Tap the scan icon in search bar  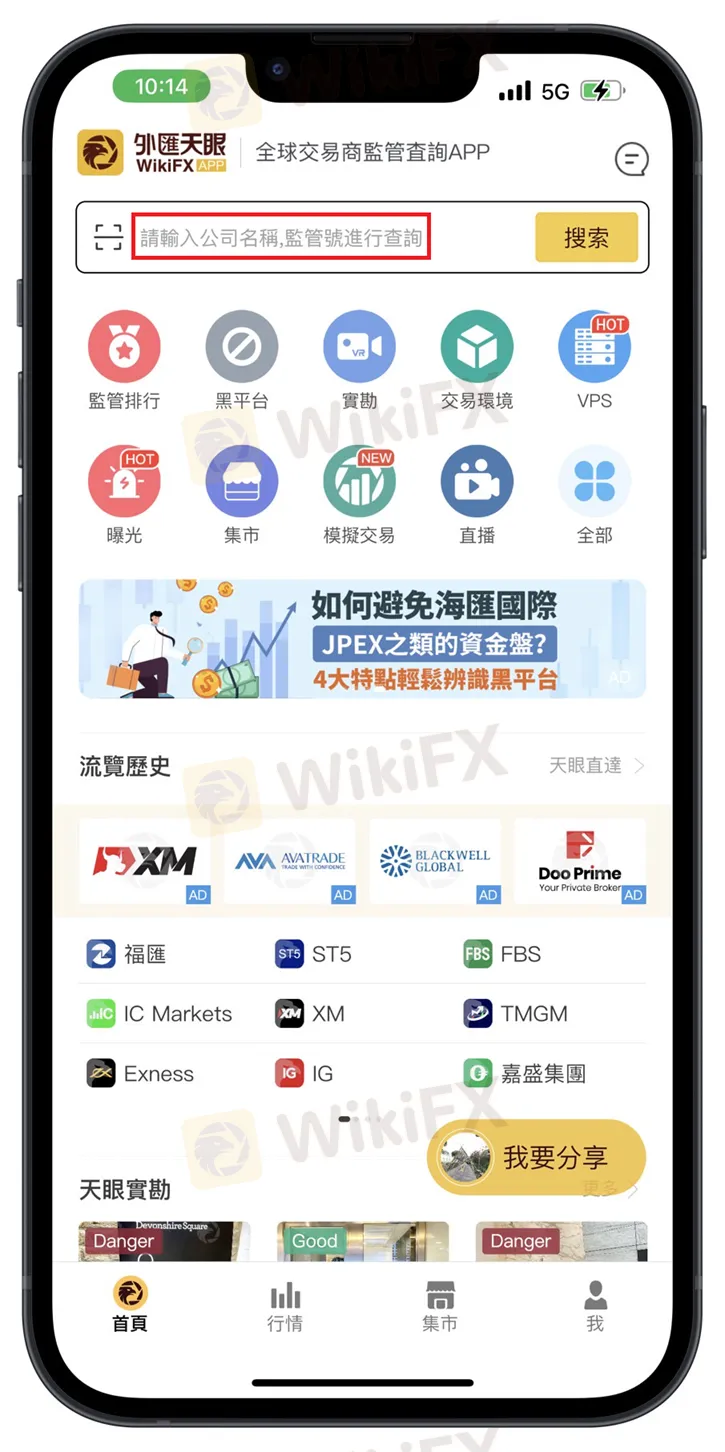(108, 237)
